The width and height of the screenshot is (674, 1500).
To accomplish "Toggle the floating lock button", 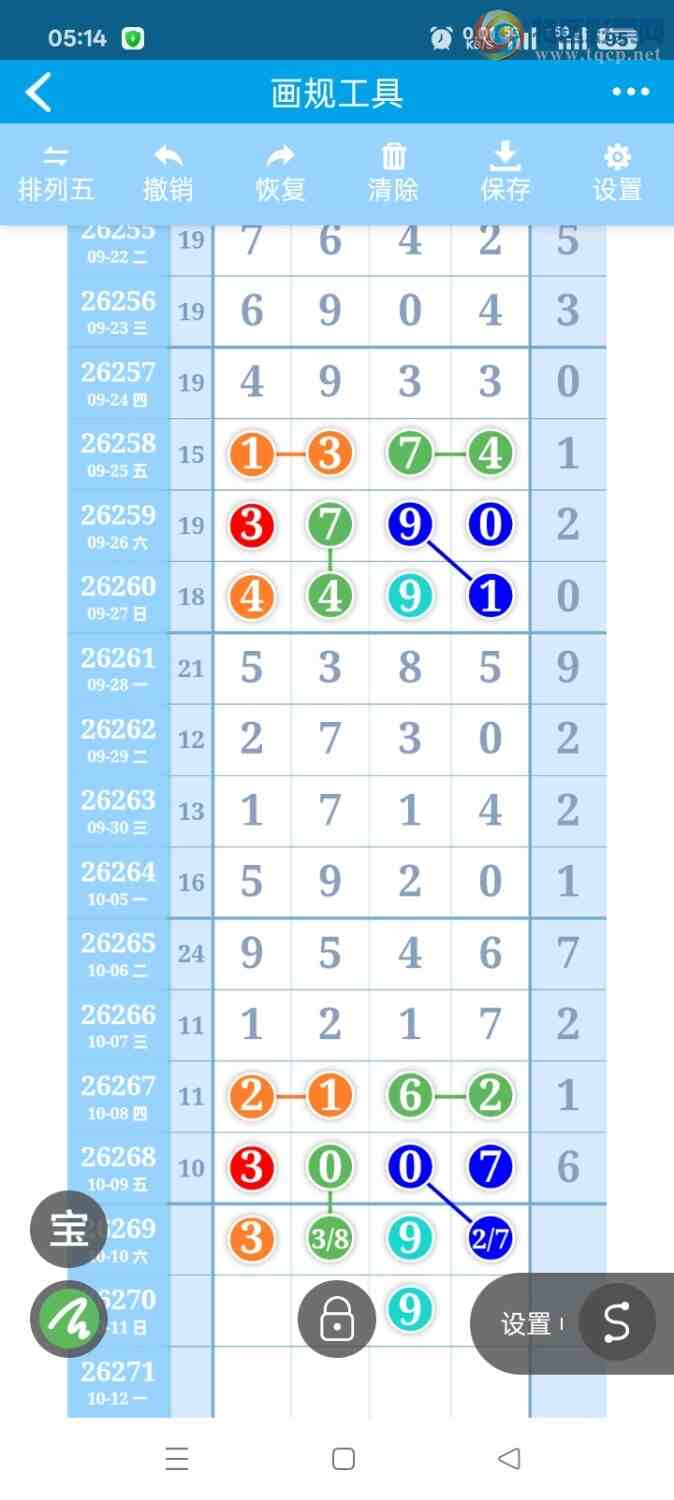I will 337,1319.
